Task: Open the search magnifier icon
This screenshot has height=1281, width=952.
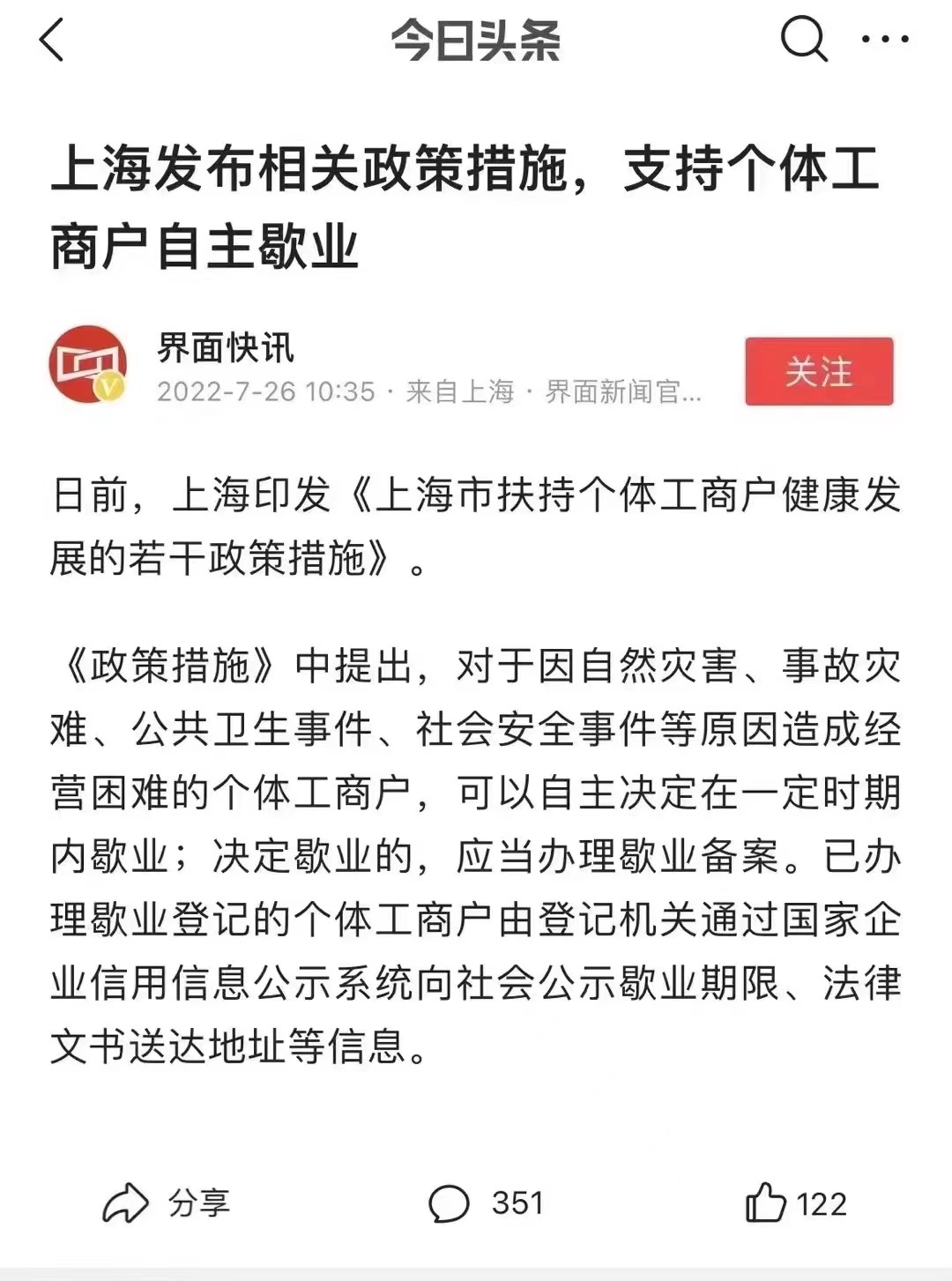Action: pyautogui.click(x=803, y=40)
